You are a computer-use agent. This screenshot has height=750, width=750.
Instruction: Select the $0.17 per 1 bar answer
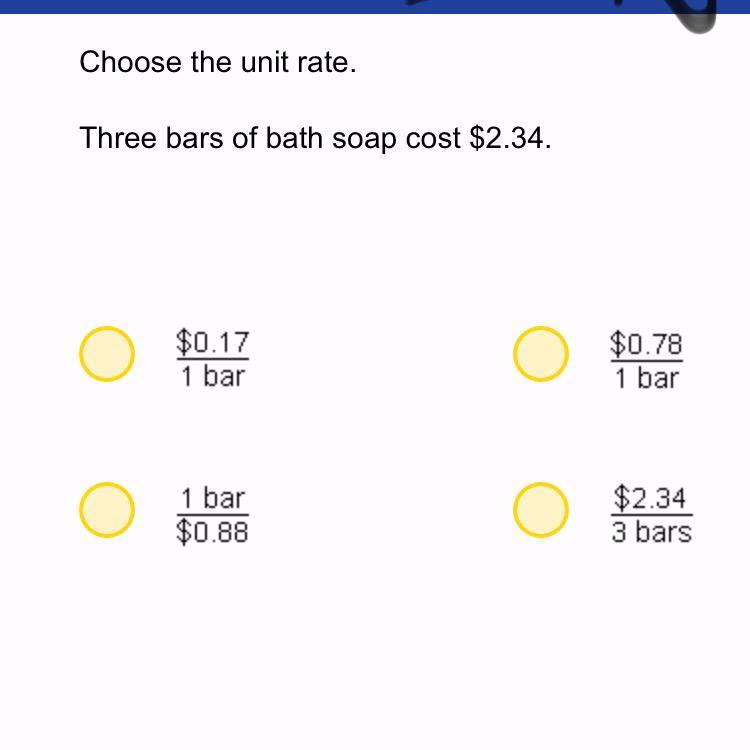[107, 354]
